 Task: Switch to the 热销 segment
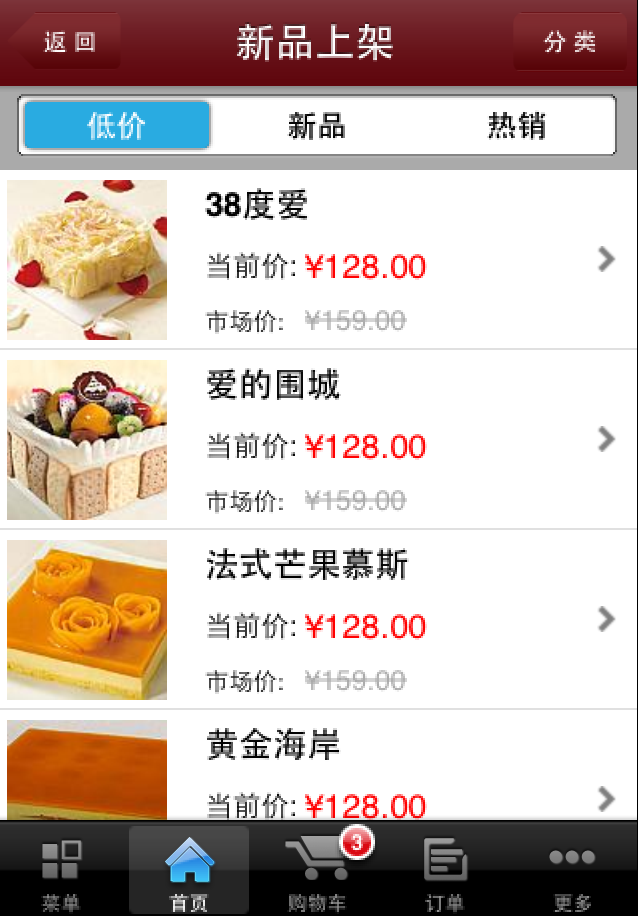[516, 125]
